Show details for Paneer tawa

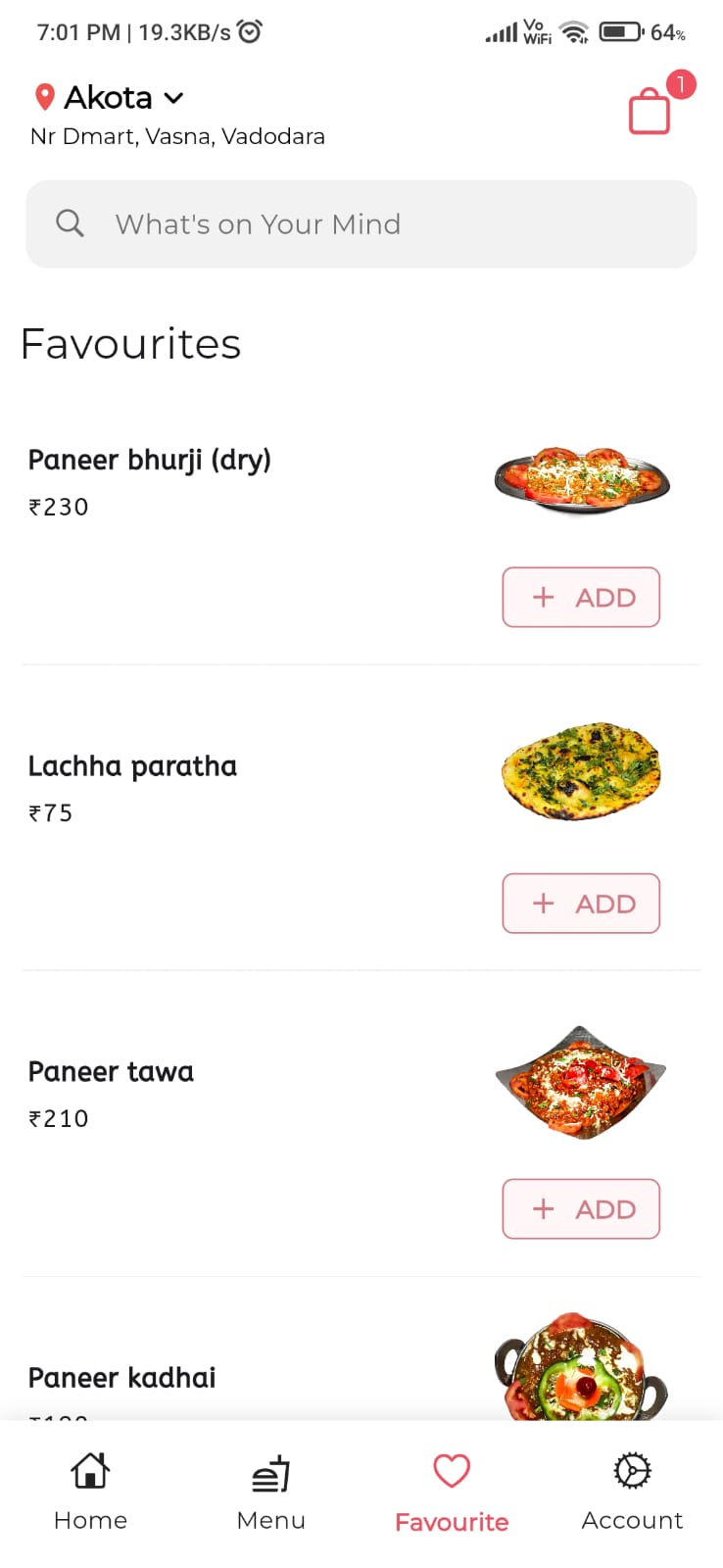coord(111,1071)
